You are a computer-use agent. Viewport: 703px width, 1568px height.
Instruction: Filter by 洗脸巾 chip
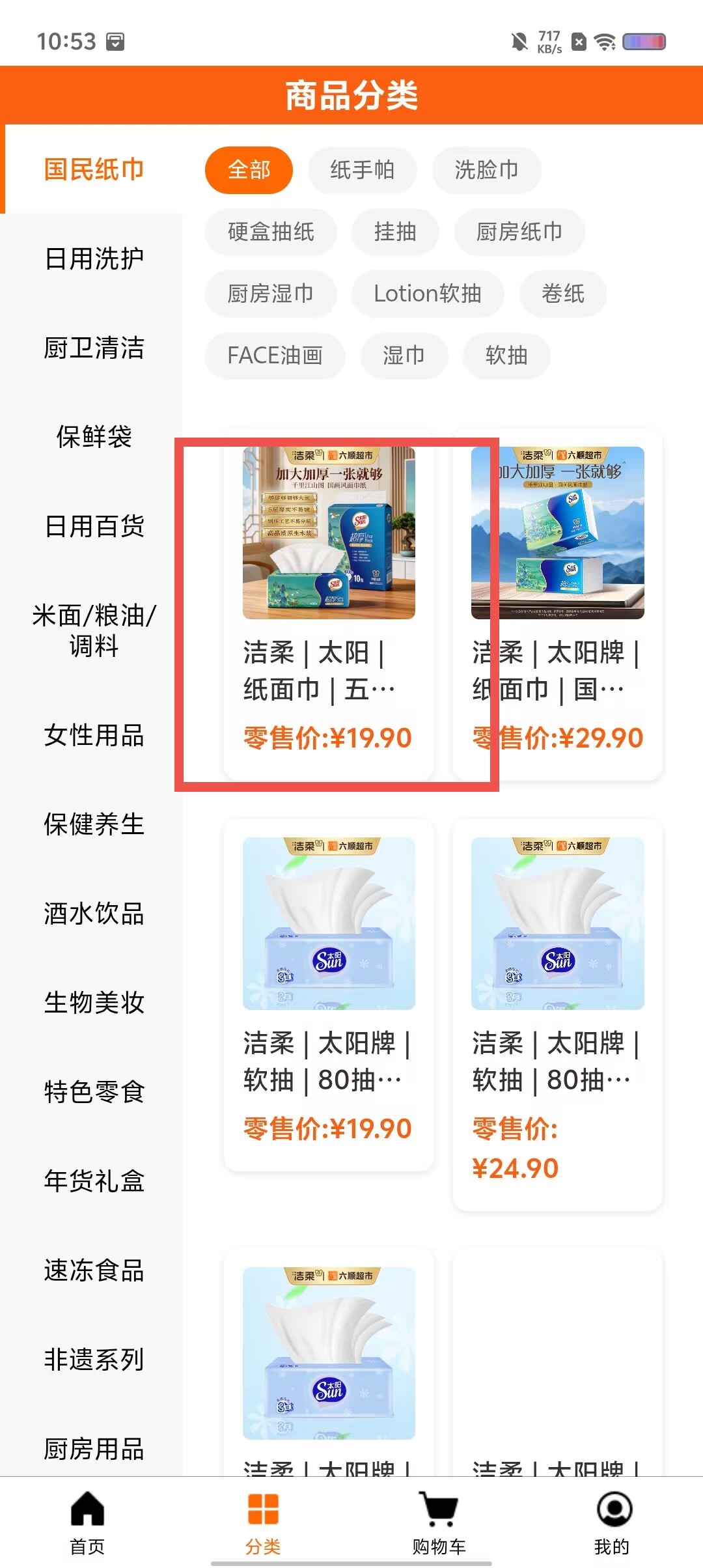pyautogui.click(x=486, y=170)
